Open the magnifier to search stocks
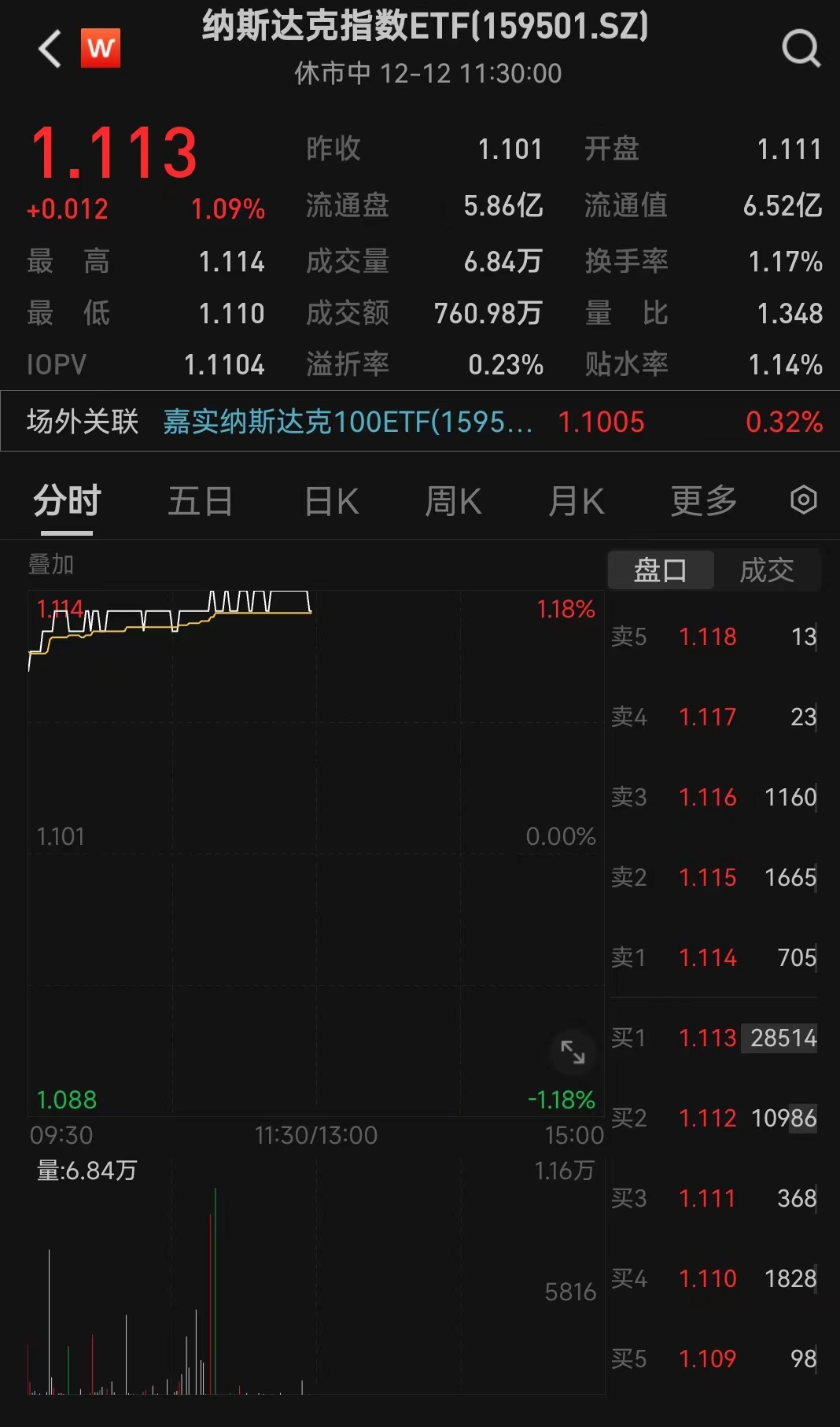Viewport: 840px width, 1427px height. (801, 49)
